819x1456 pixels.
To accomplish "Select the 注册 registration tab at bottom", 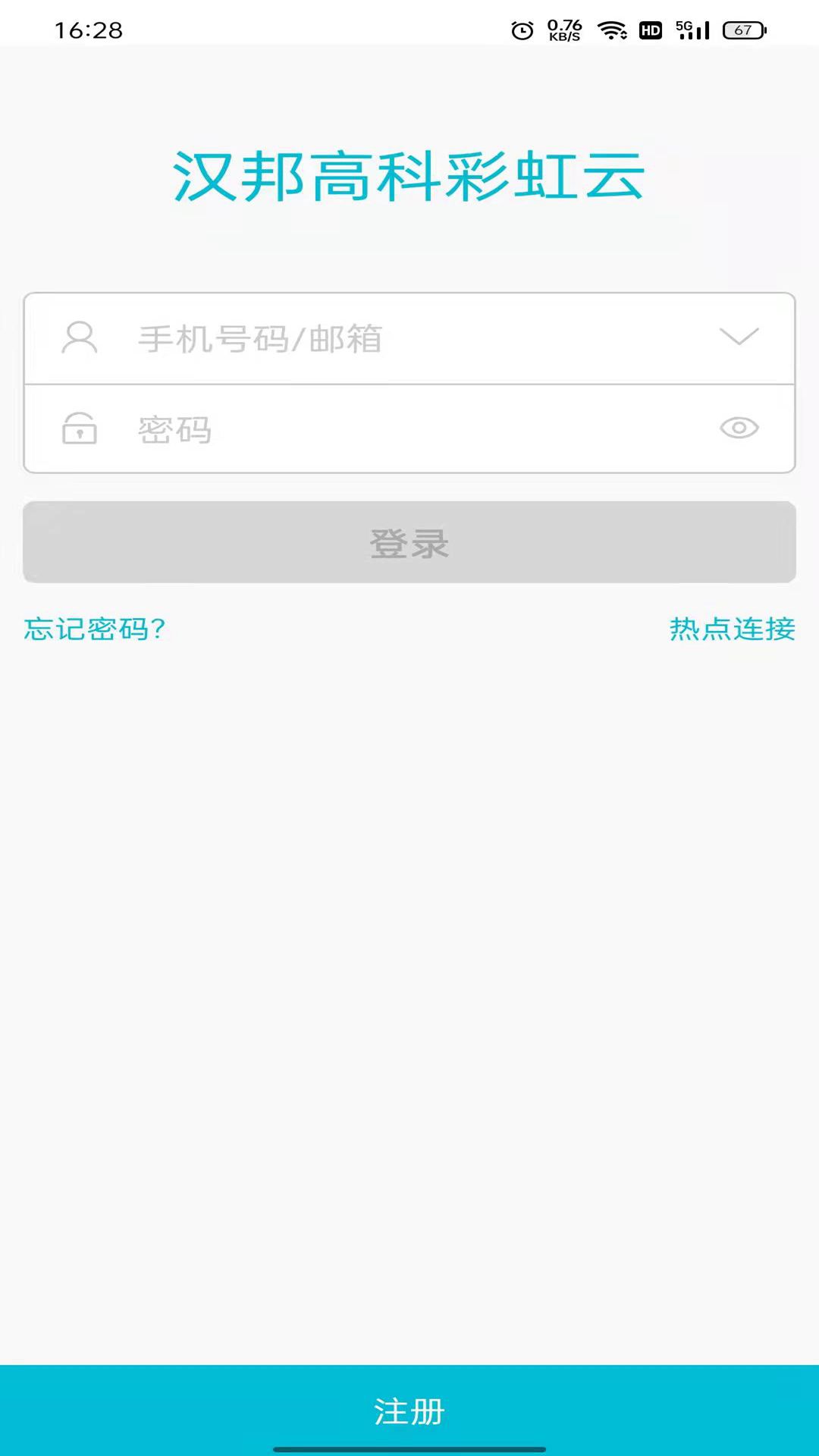I will point(409,1412).
